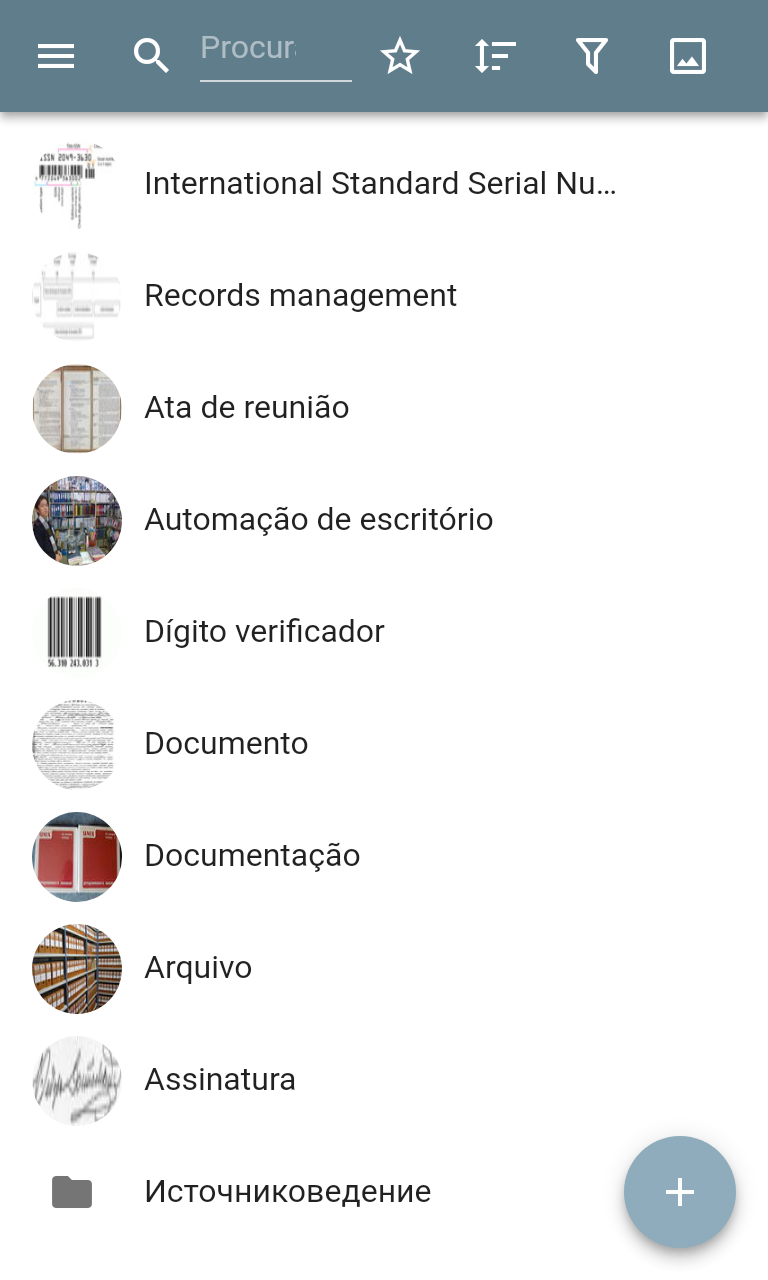The width and height of the screenshot is (768, 1280).
Task: Open the filter funnel options
Action: pyautogui.click(x=592, y=56)
